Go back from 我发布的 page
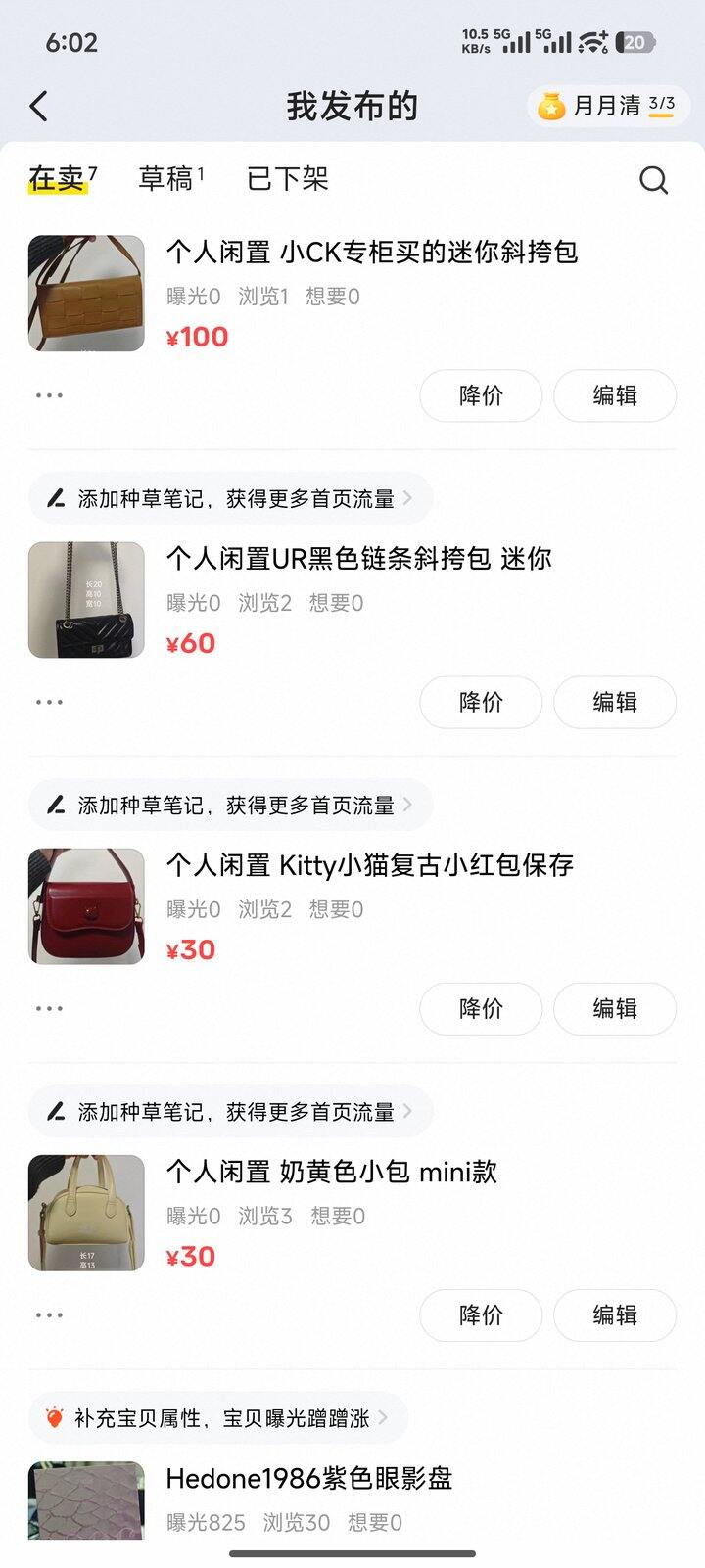The width and height of the screenshot is (705, 1568). tap(39, 106)
